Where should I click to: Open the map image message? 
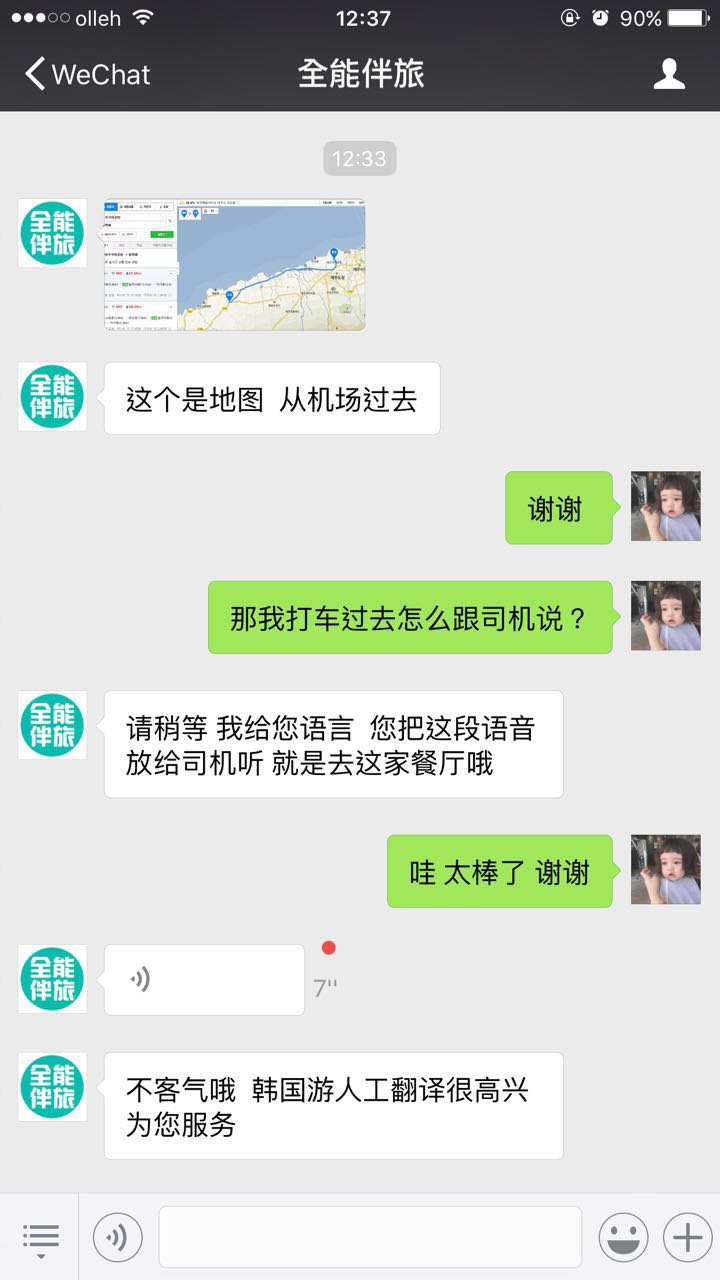pyautogui.click(x=235, y=264)
